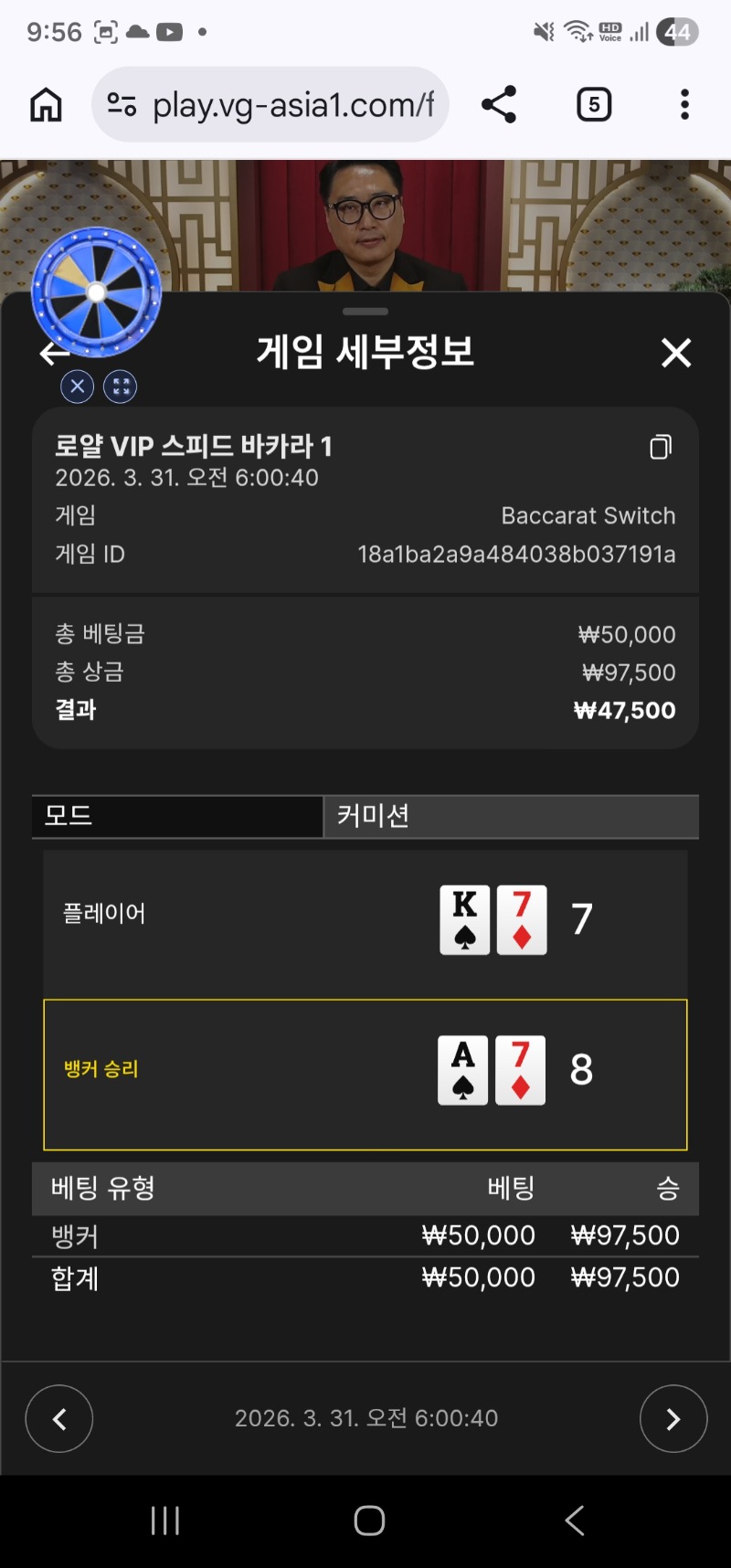Tap the system home button
Image resolution: width=731 pixels, height=1568 pixels.
click(369, 1520)
